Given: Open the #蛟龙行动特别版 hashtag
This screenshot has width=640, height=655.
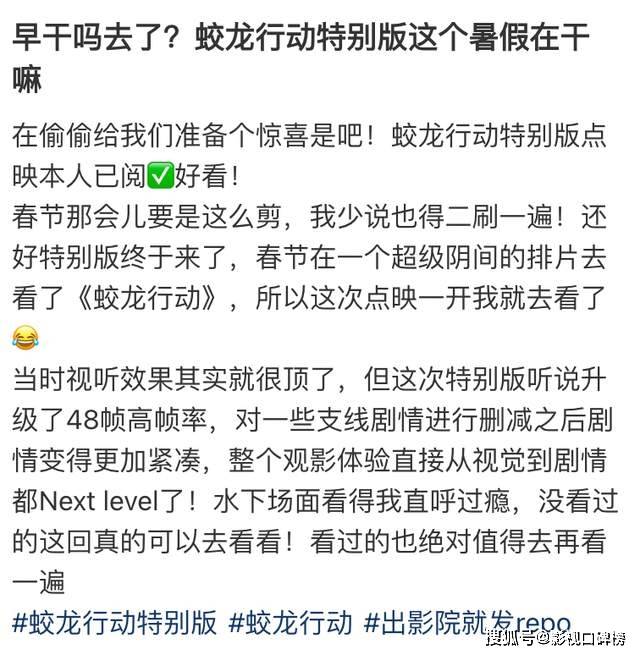Looking at the screenshot, I should point(115,624).
